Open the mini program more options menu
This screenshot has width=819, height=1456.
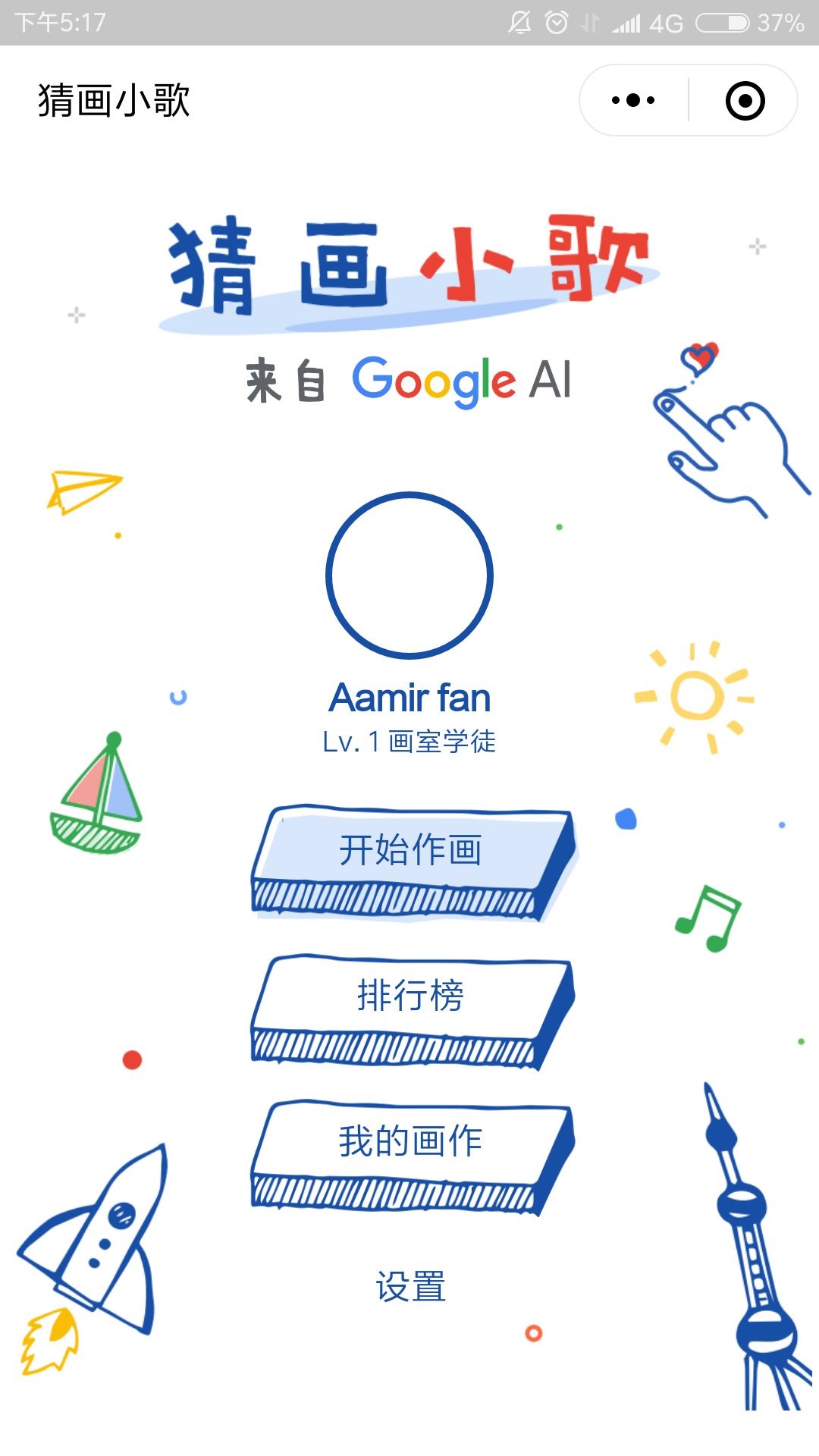click(633, 100)
